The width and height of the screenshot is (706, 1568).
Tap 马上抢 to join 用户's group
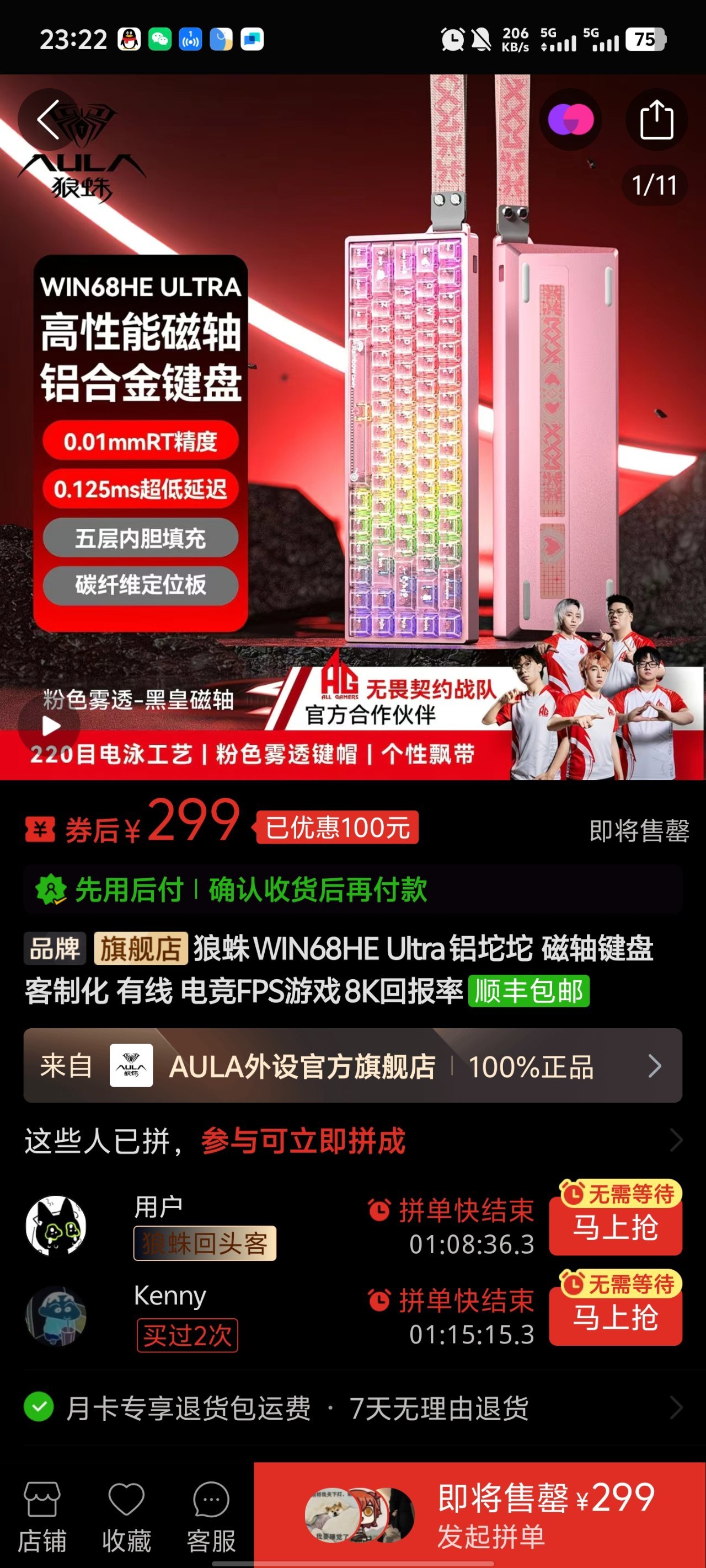(615, 1227)
